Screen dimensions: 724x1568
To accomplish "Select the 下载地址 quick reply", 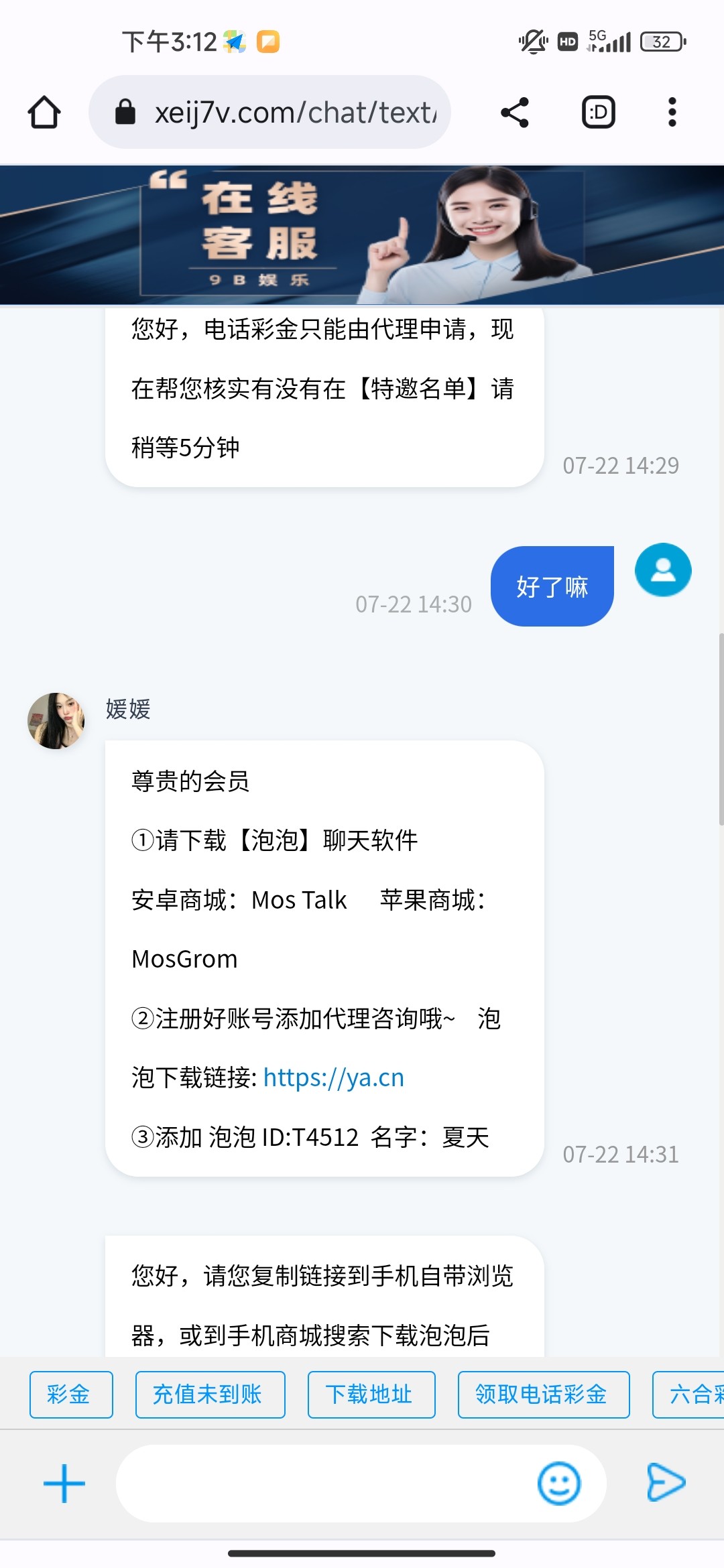I will tap(371, 1394).
